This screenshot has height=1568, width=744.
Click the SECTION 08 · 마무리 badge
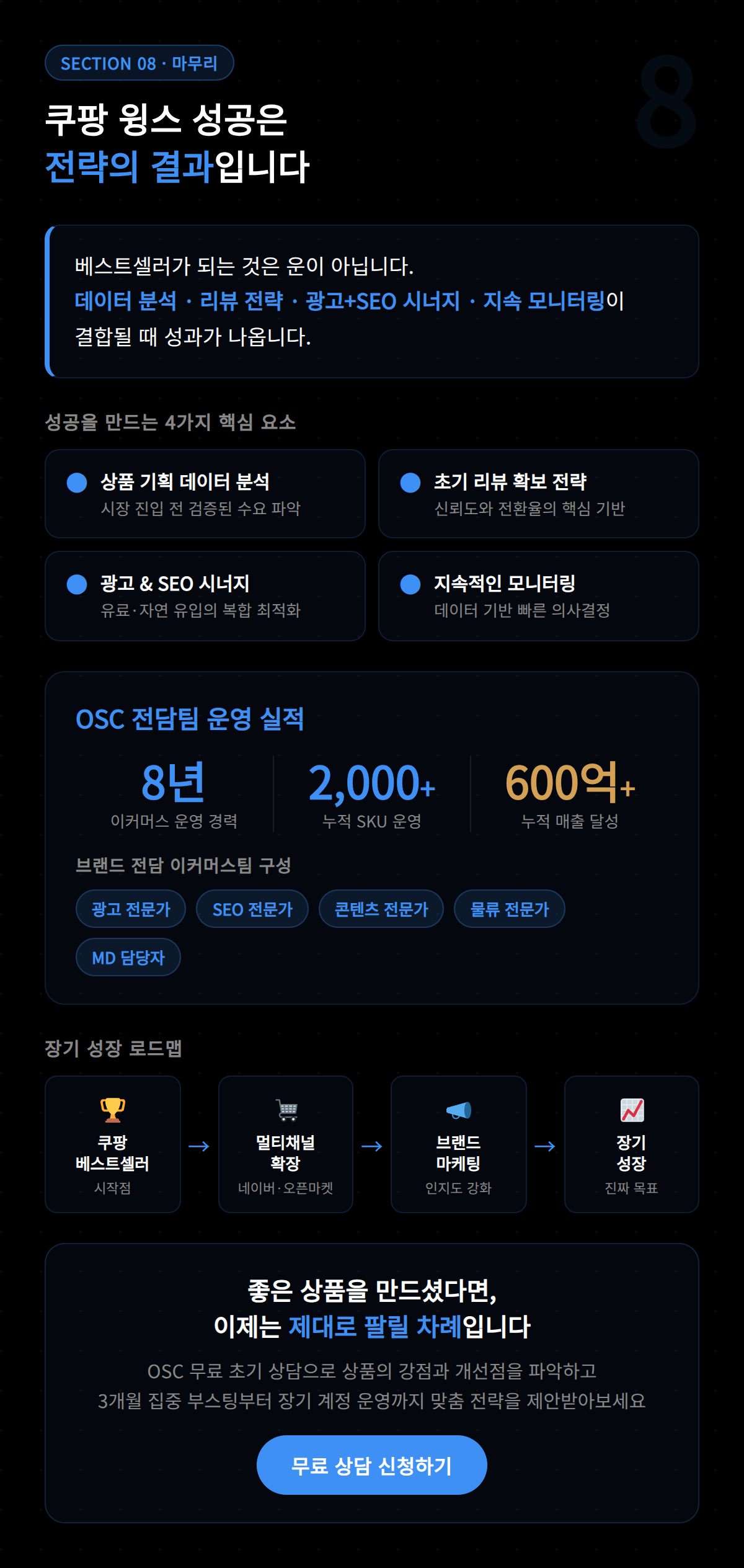point(140,63)
